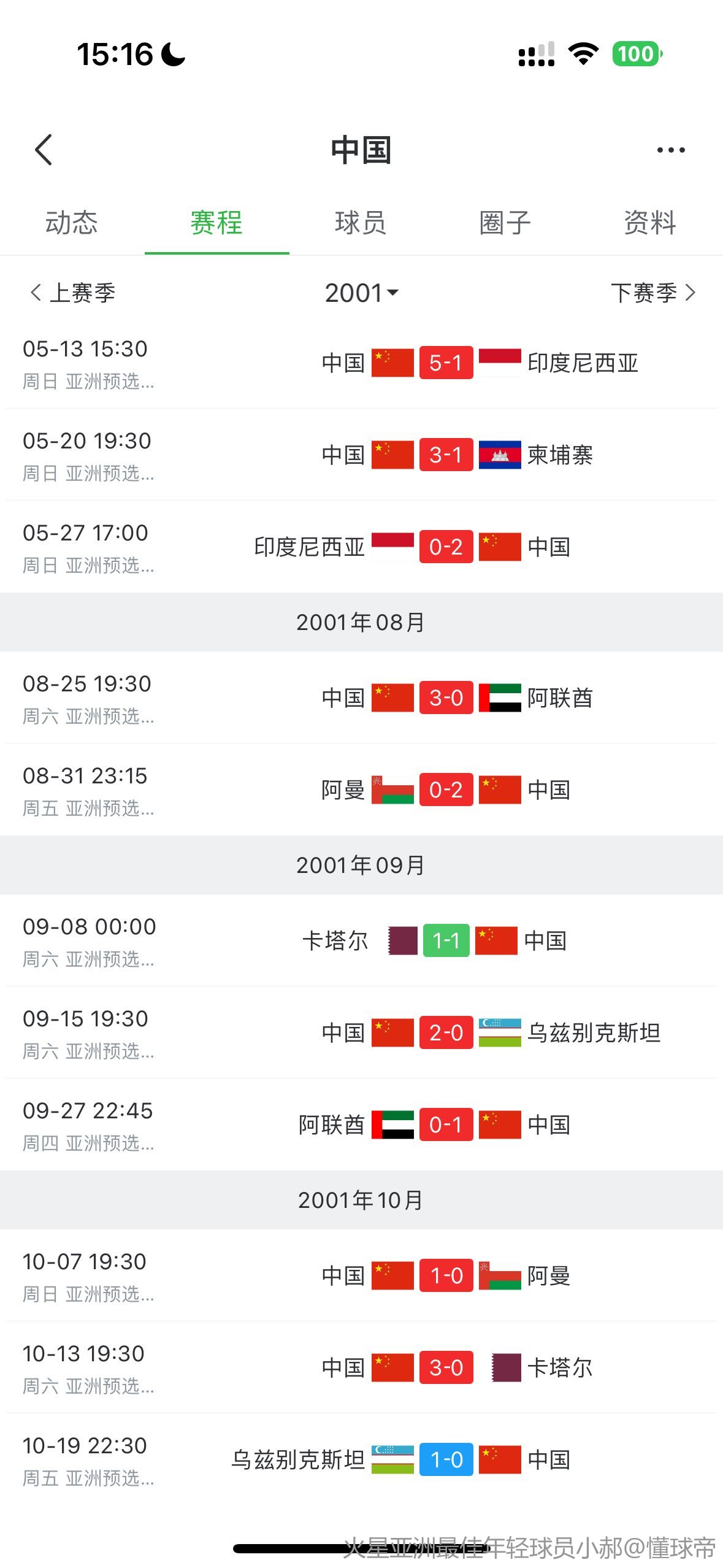Go to next season via 下赛季
Screen dimensions: 723x1568
point(653,293)
